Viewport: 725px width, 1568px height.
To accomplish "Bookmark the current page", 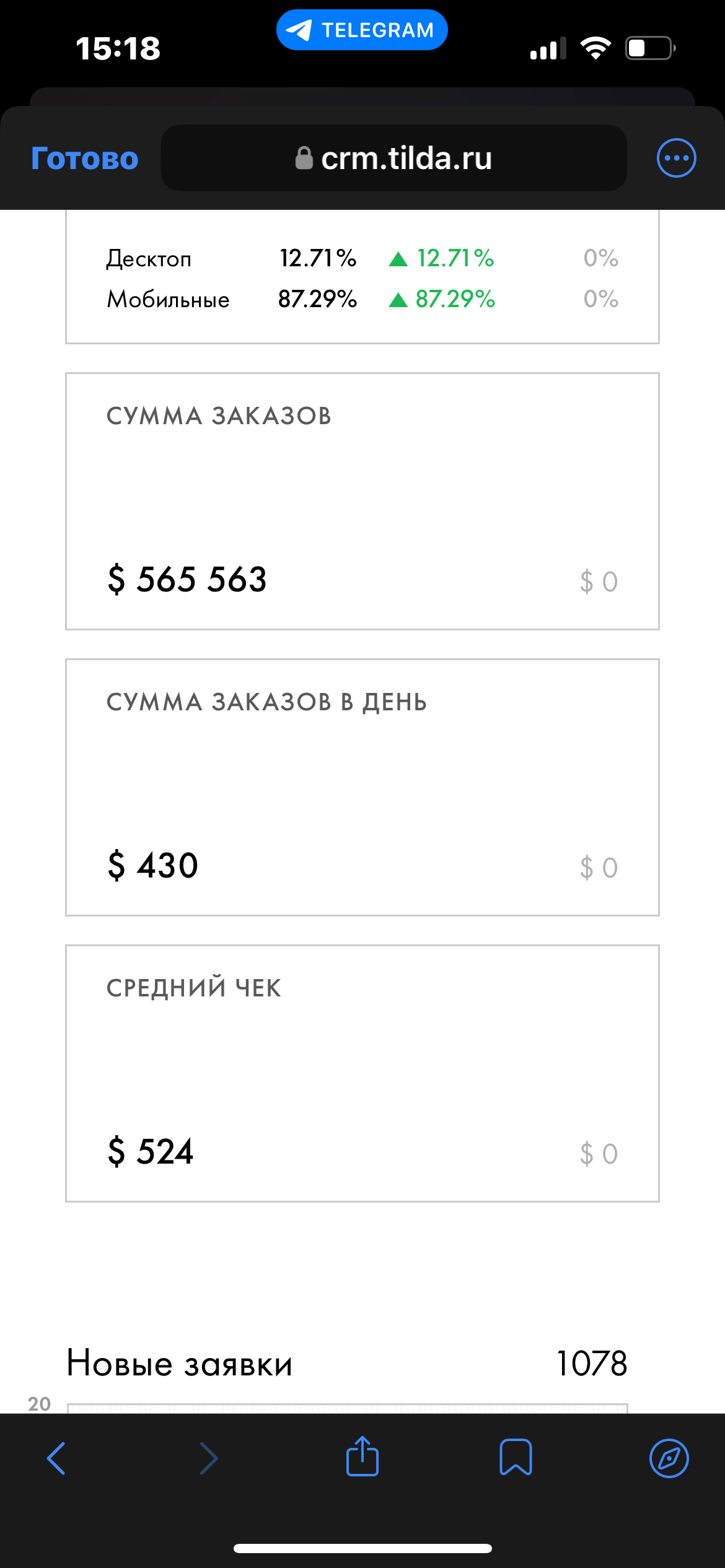I will (516, 1457).
